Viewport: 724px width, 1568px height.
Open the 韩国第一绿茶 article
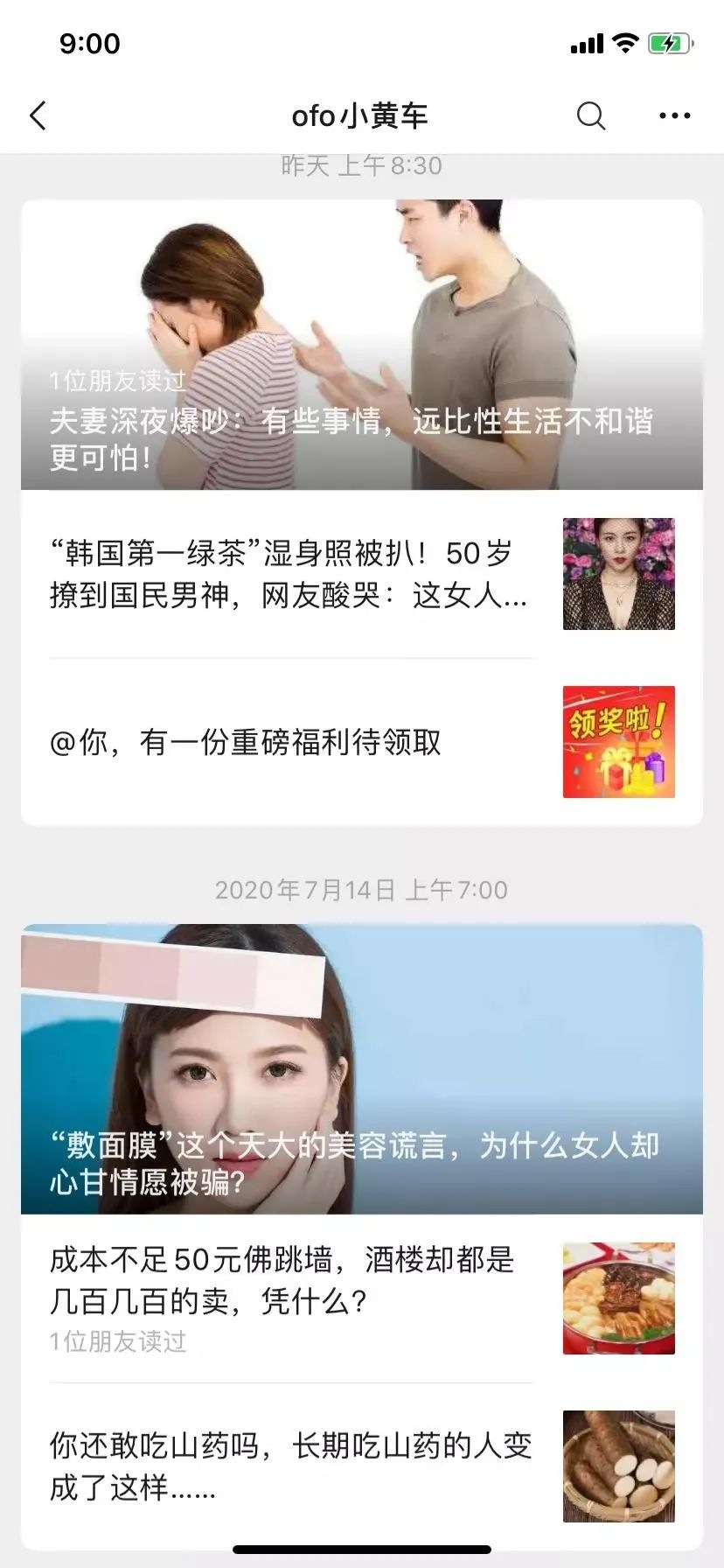[x=280, y=573]
